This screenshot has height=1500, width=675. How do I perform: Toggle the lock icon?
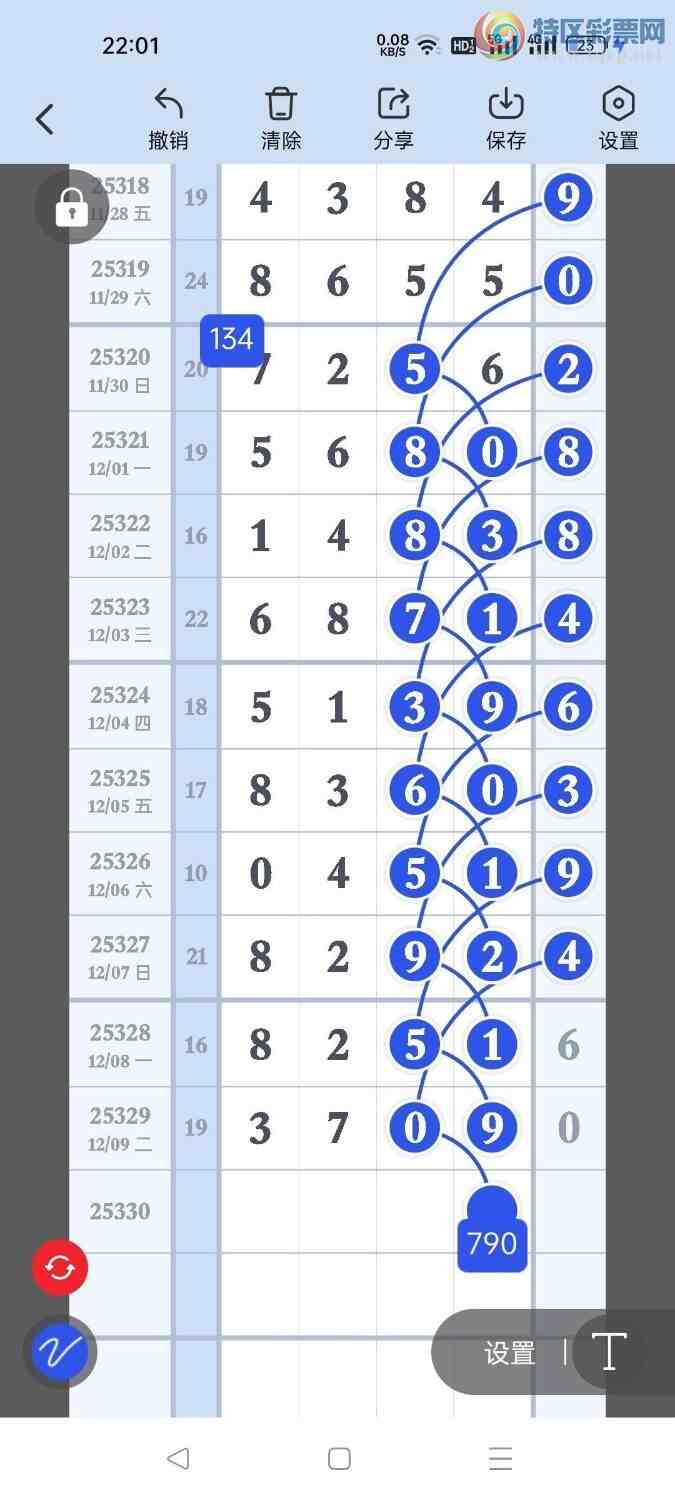click(71, 207)
